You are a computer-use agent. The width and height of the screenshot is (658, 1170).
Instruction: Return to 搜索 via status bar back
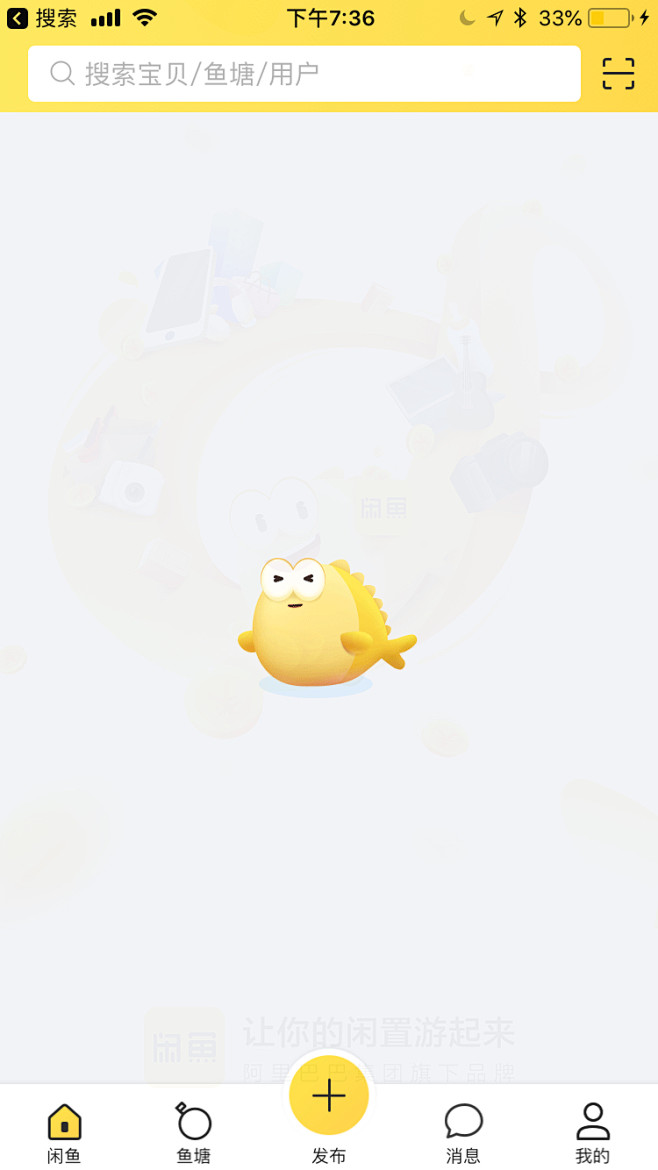coord(42,18)
